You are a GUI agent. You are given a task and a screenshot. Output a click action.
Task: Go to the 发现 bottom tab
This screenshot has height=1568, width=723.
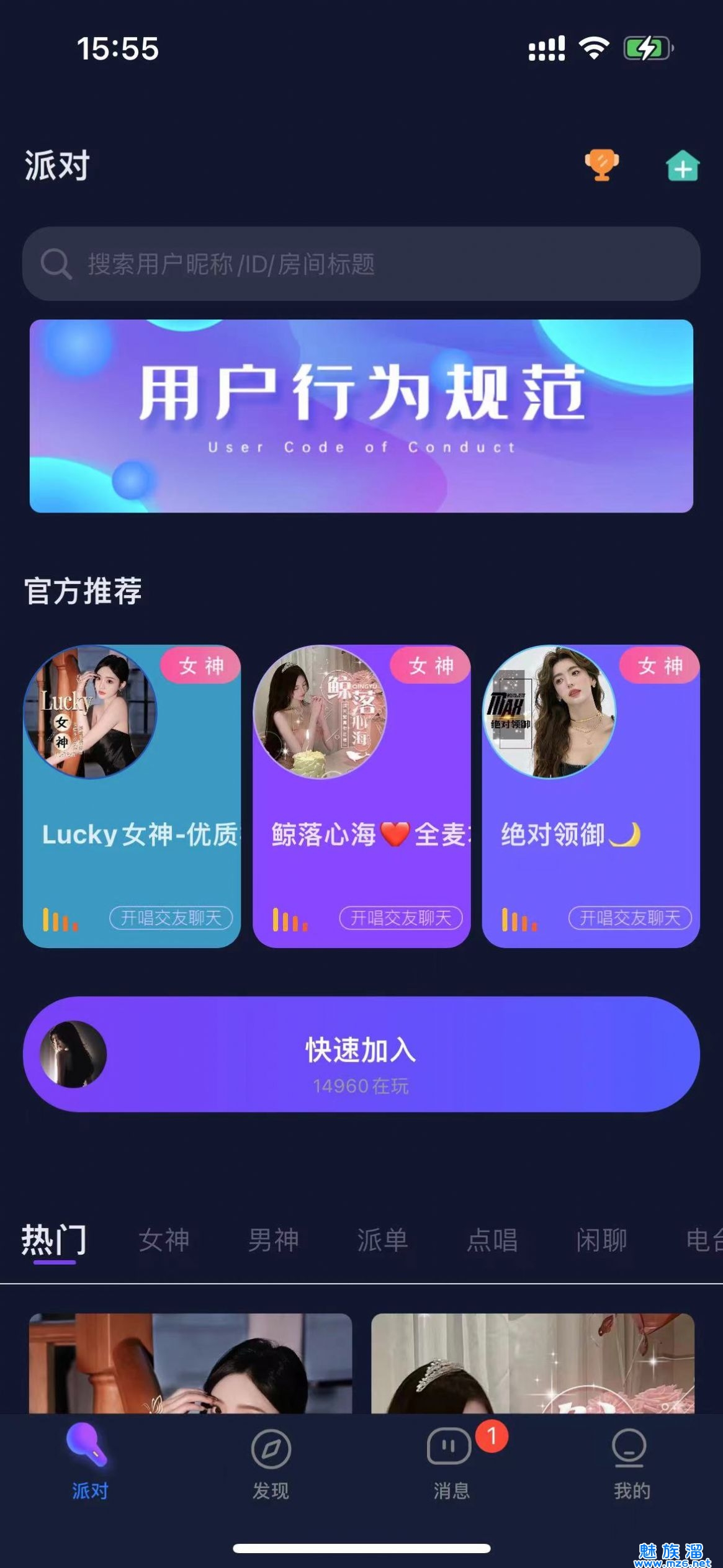tap(271, 1463)
